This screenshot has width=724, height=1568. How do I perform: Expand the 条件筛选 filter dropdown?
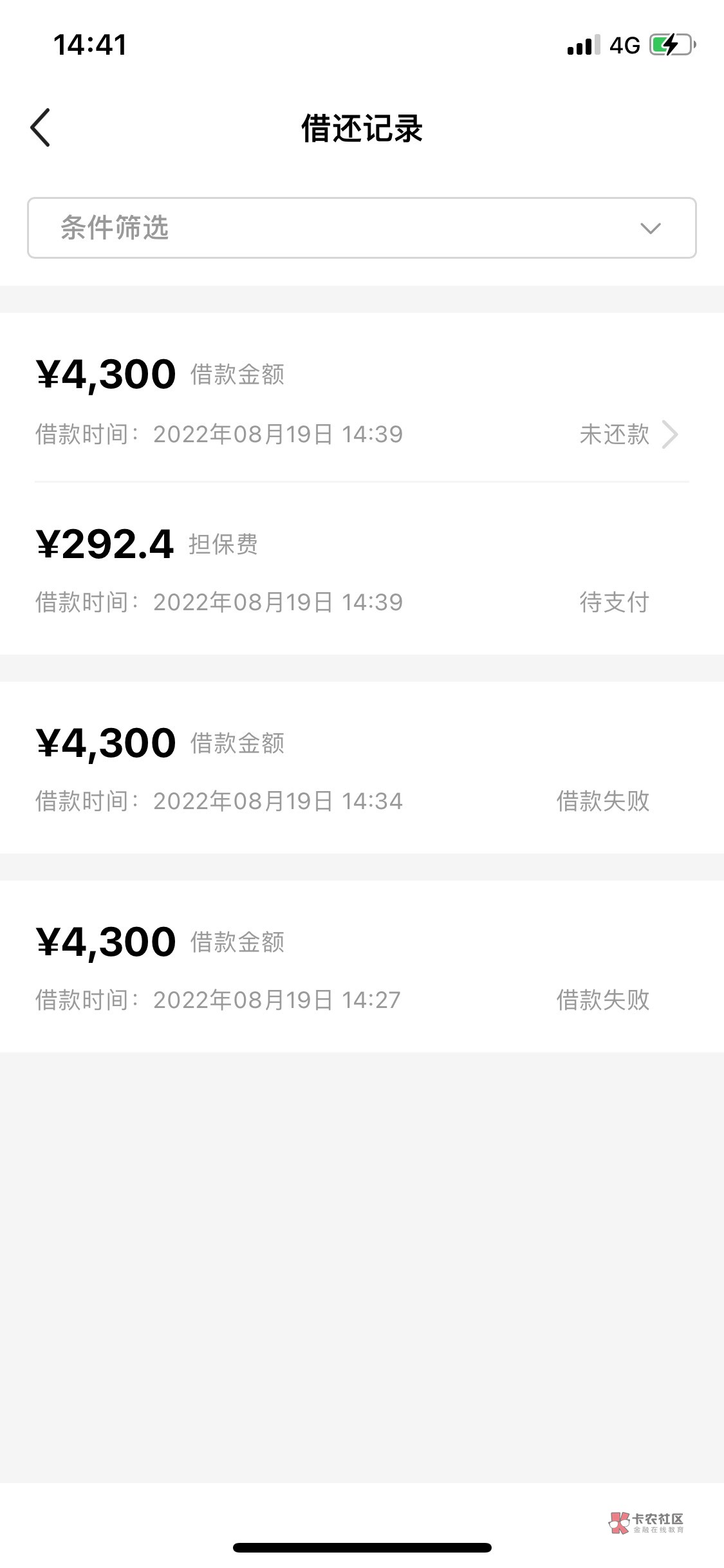click(x=362, y=228)
